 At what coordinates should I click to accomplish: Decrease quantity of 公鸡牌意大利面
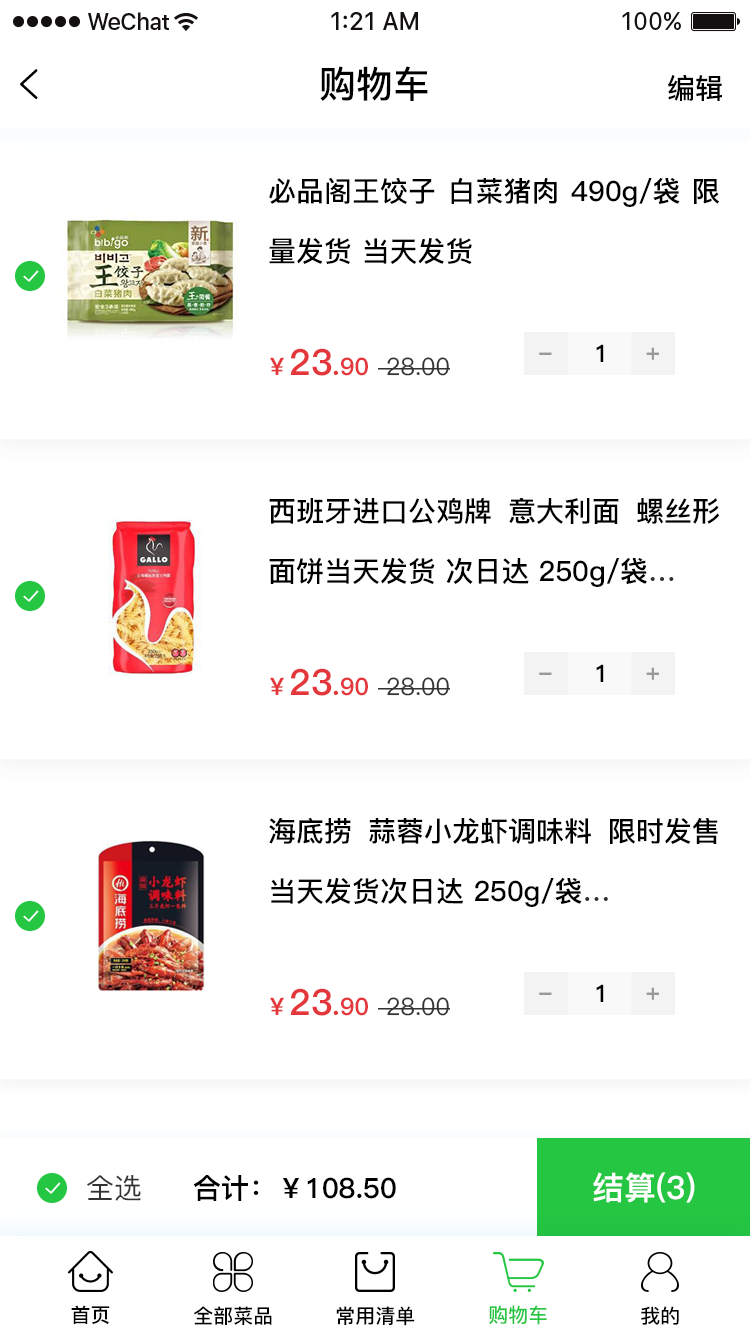(546, 674)
